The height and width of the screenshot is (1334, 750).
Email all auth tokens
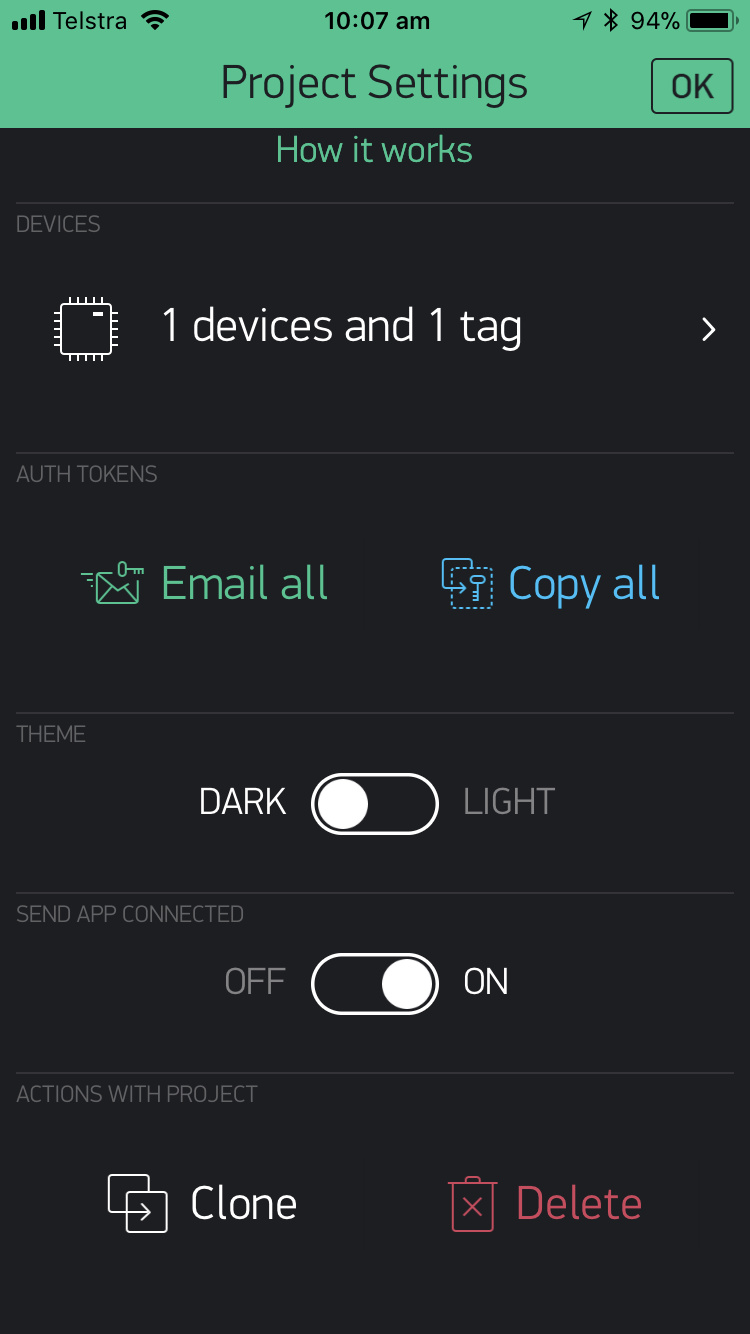coord(204,583)
